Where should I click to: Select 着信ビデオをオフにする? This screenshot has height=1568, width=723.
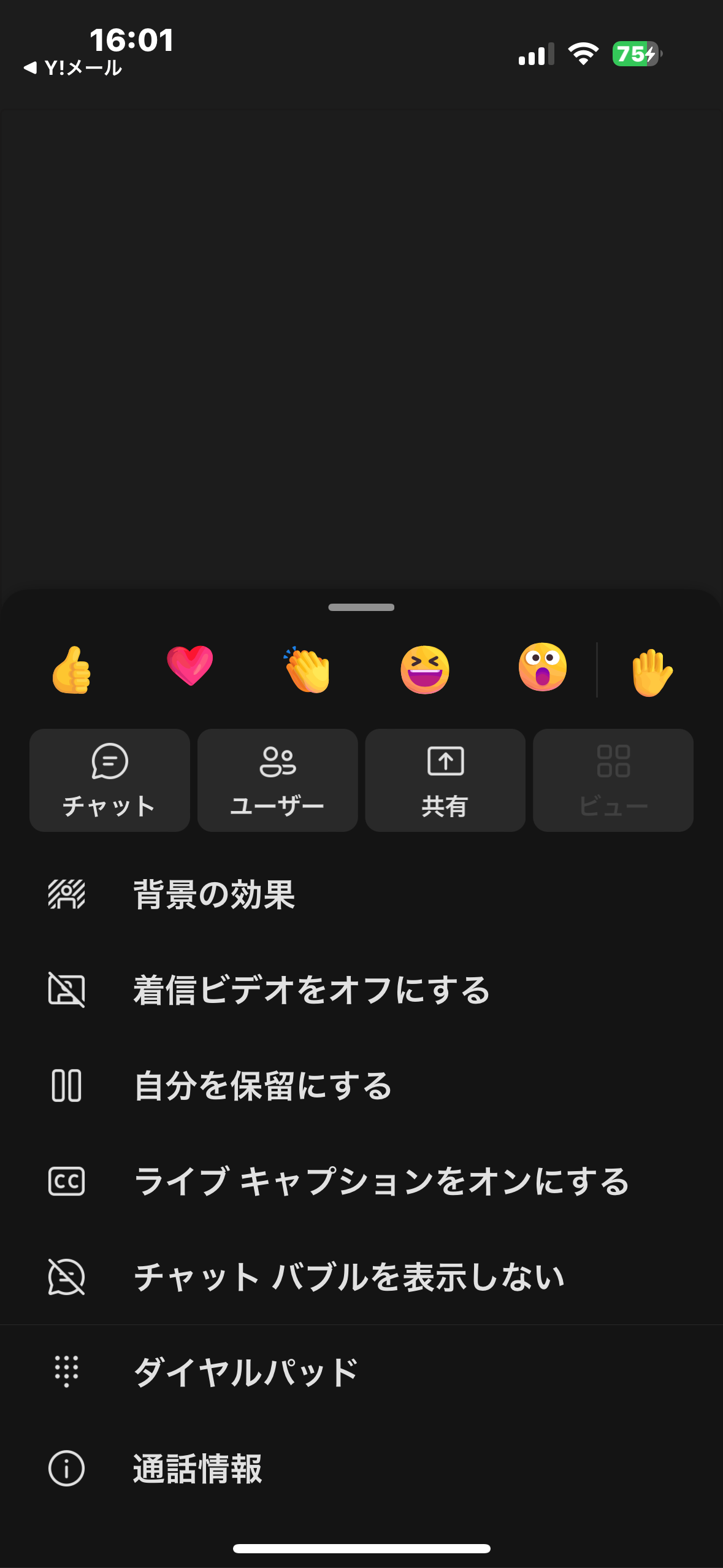pyautogui.click(x=361, y=990)
